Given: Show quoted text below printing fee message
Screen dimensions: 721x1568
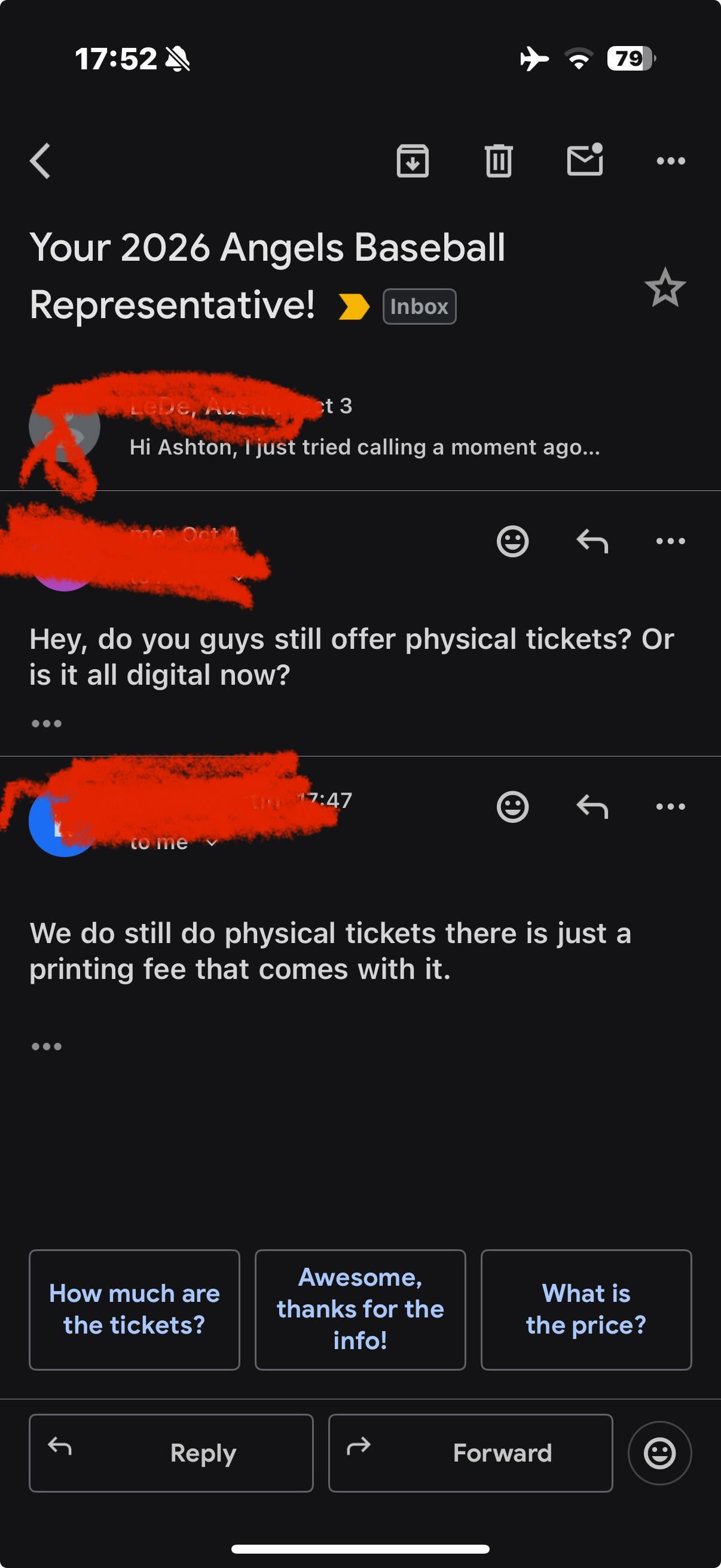Looking at the screenshot, I should [x=46, y=1047].
